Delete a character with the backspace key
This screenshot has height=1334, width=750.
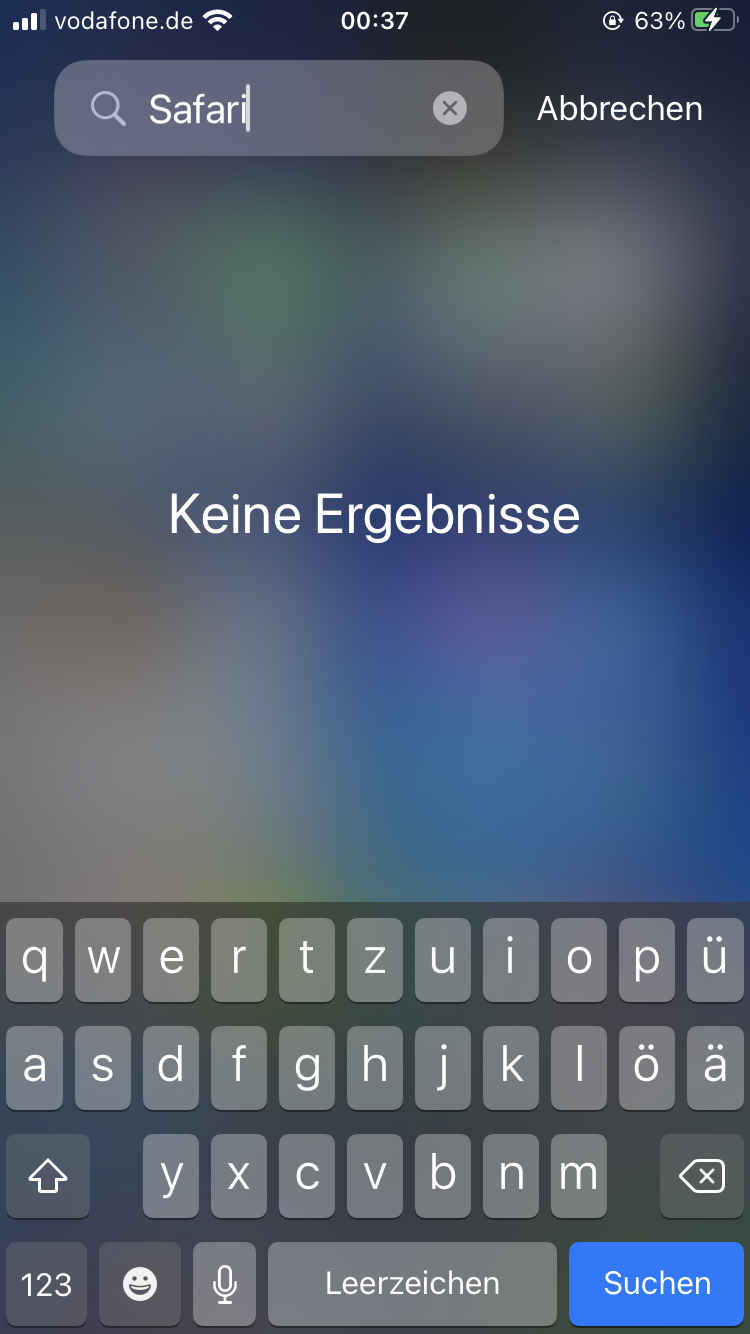coord(701,1177)
